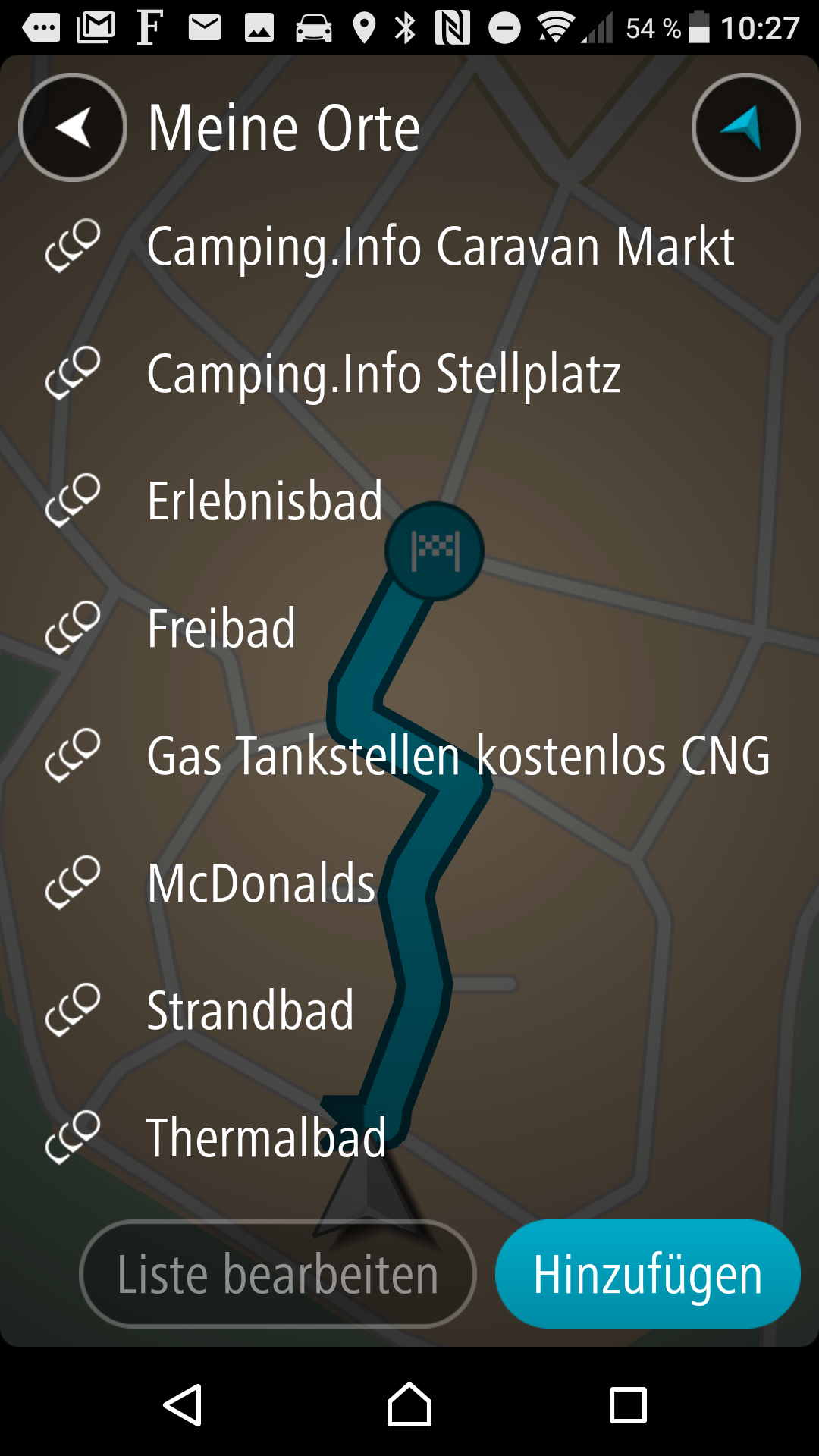This screenshot has height=1456, width=819.
Task: Open Gas Tankstellen kostenlos CNG
Action: (x=458, y=756)
